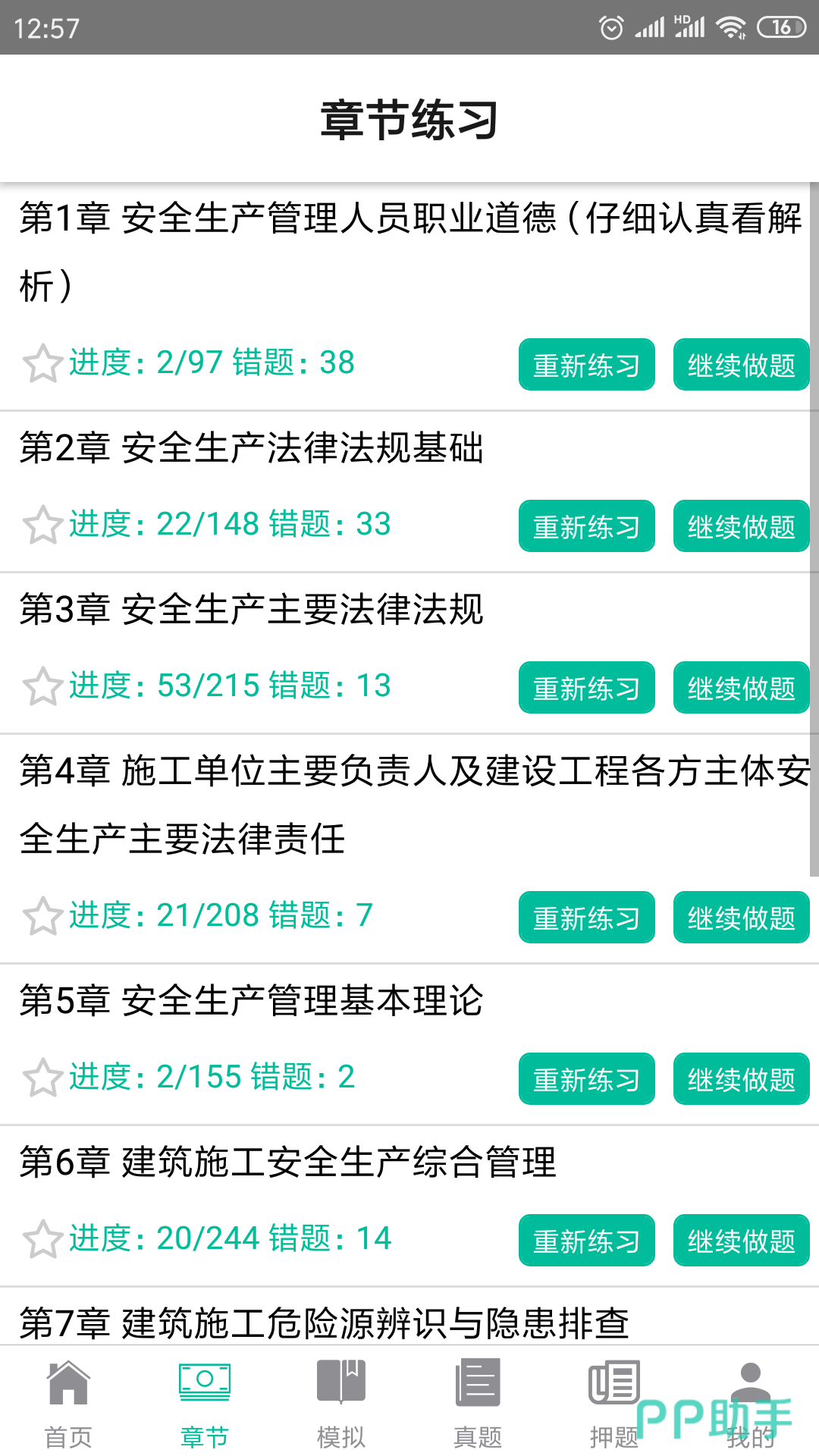The width and height of the screenshot is (819, 1456).
Task: Go to the 首页 home tab
Action: pyautogui.click(x=68, y=1403)
